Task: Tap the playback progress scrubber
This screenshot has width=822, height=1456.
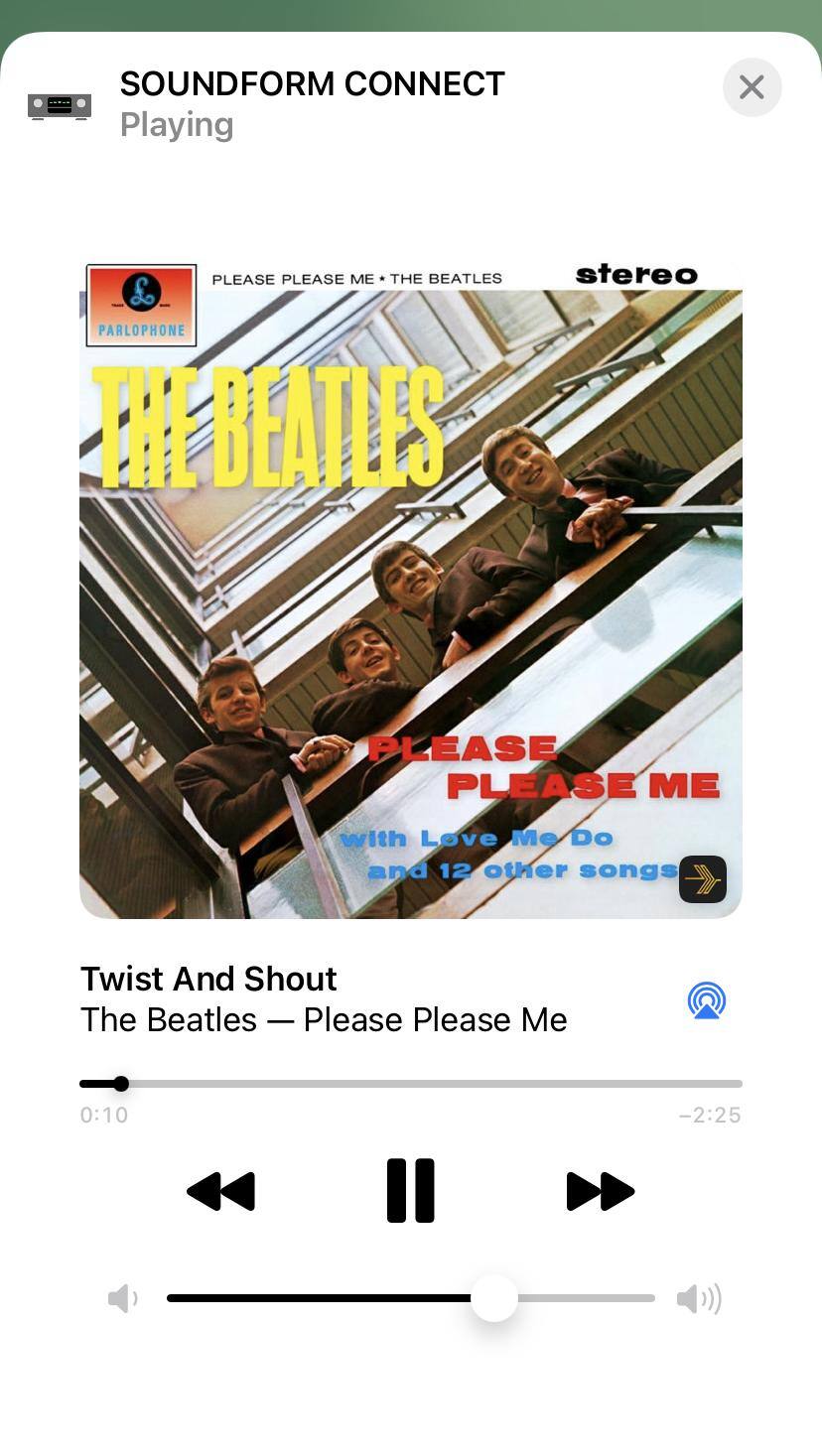Action: [x=121, y=1084]
